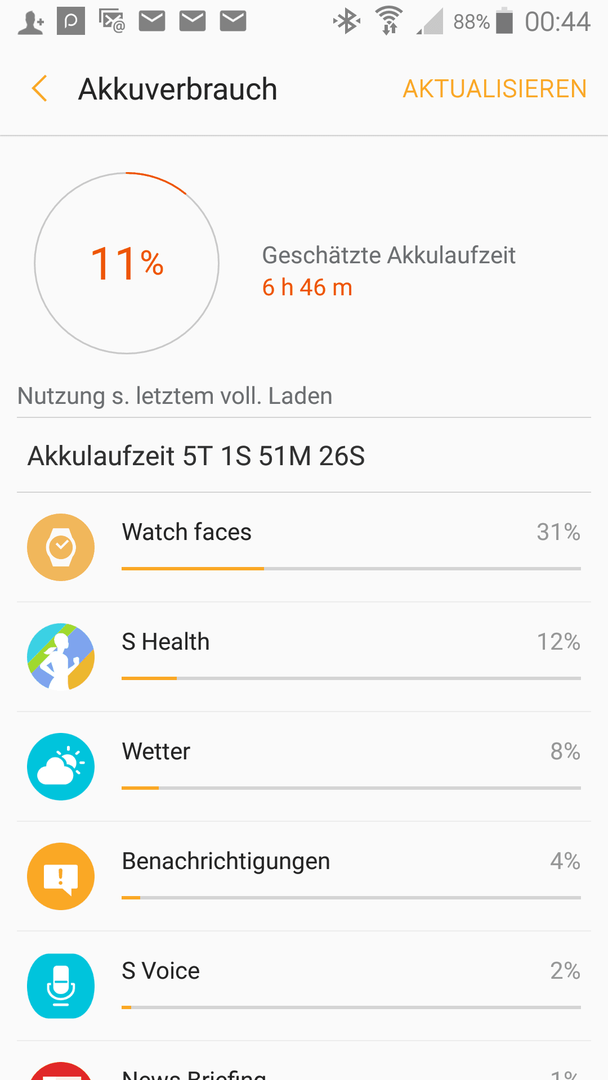This screenshot has height=1080, width=608.
Task: Go back from Akkuverbrauch screen
Action: click(39, 90)
